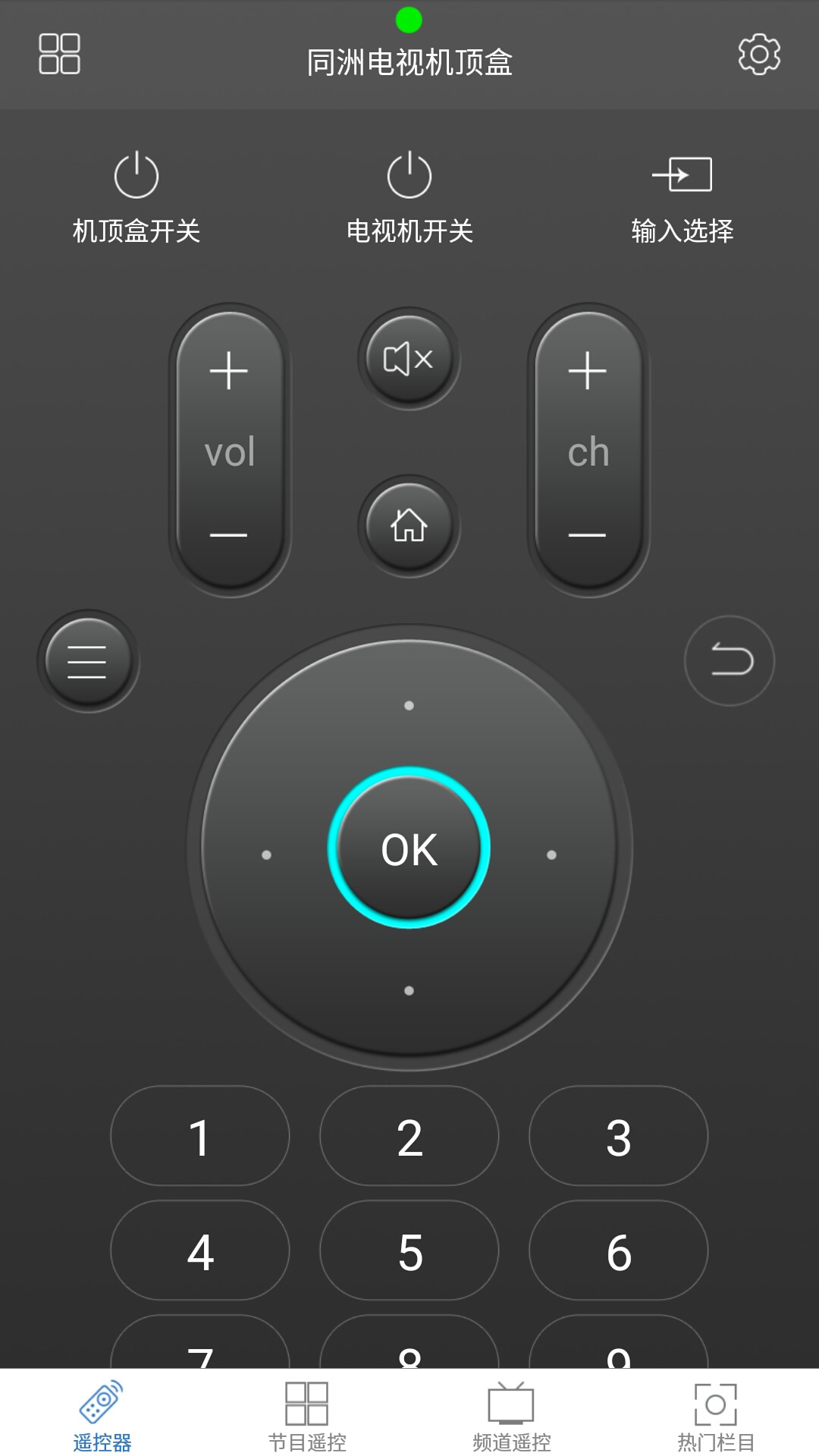
Task: Open the remote's menu button
Action: coord(88,661)
